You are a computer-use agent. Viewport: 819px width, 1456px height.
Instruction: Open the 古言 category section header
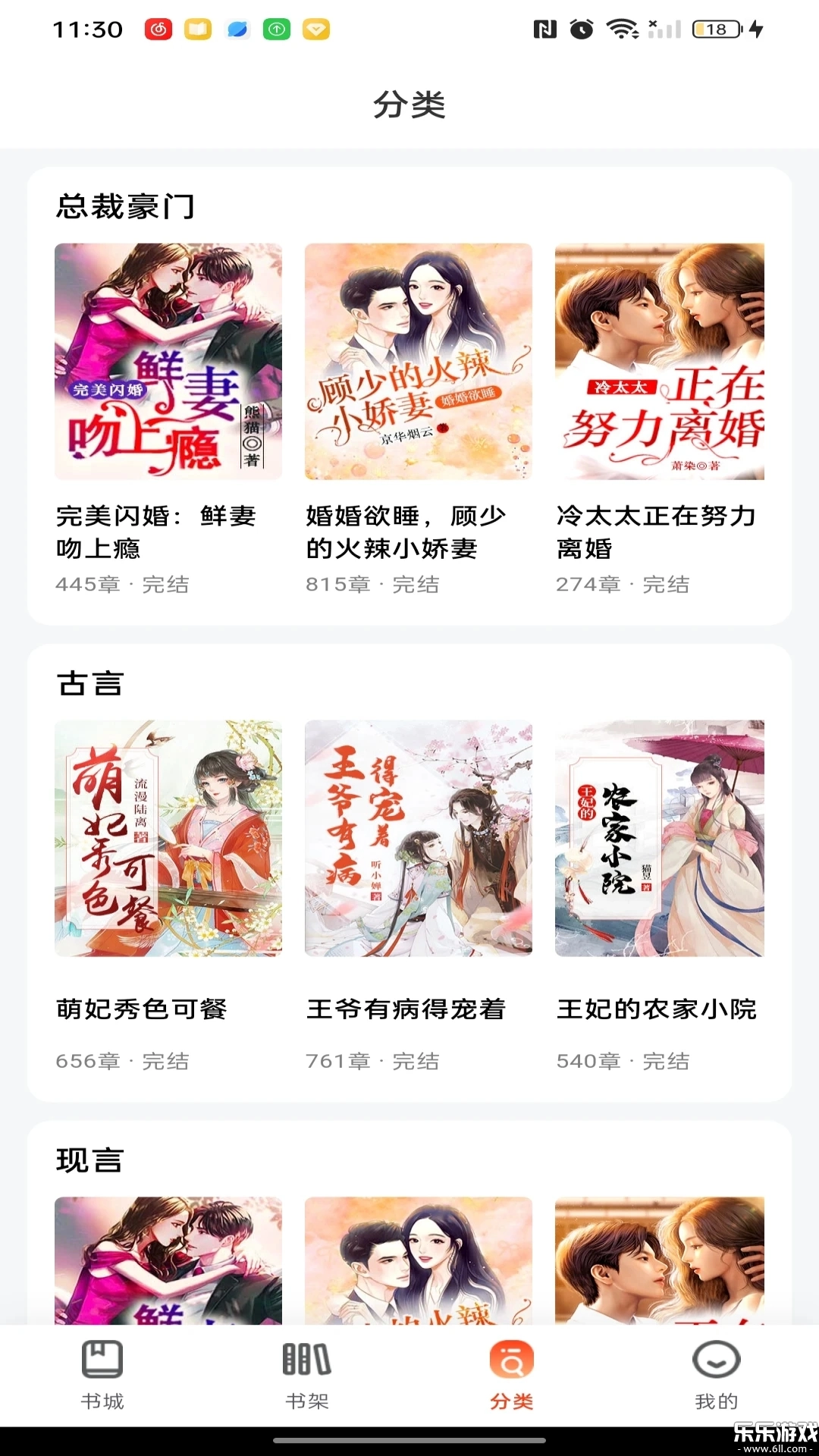89,684
